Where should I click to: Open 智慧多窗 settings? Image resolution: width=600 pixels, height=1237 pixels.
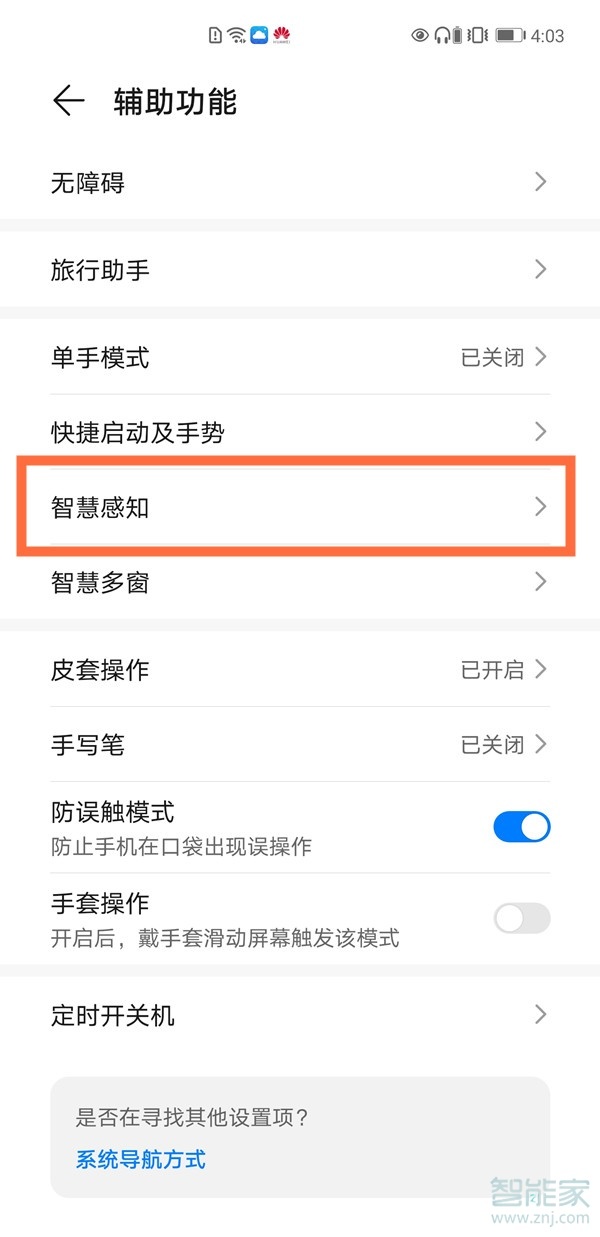coord(300,582)
